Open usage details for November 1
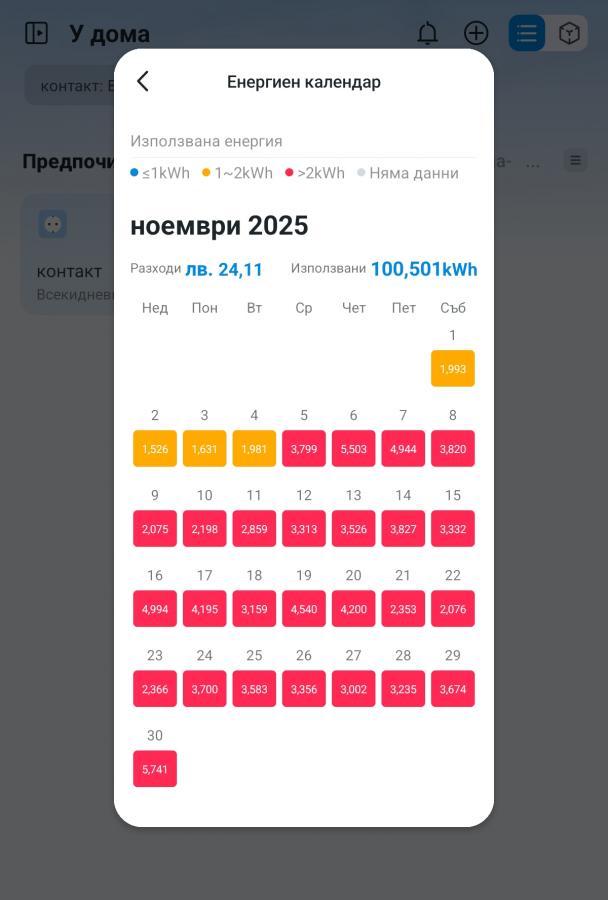608x900 pixels. pyautogui.click(x=453, y=368)
